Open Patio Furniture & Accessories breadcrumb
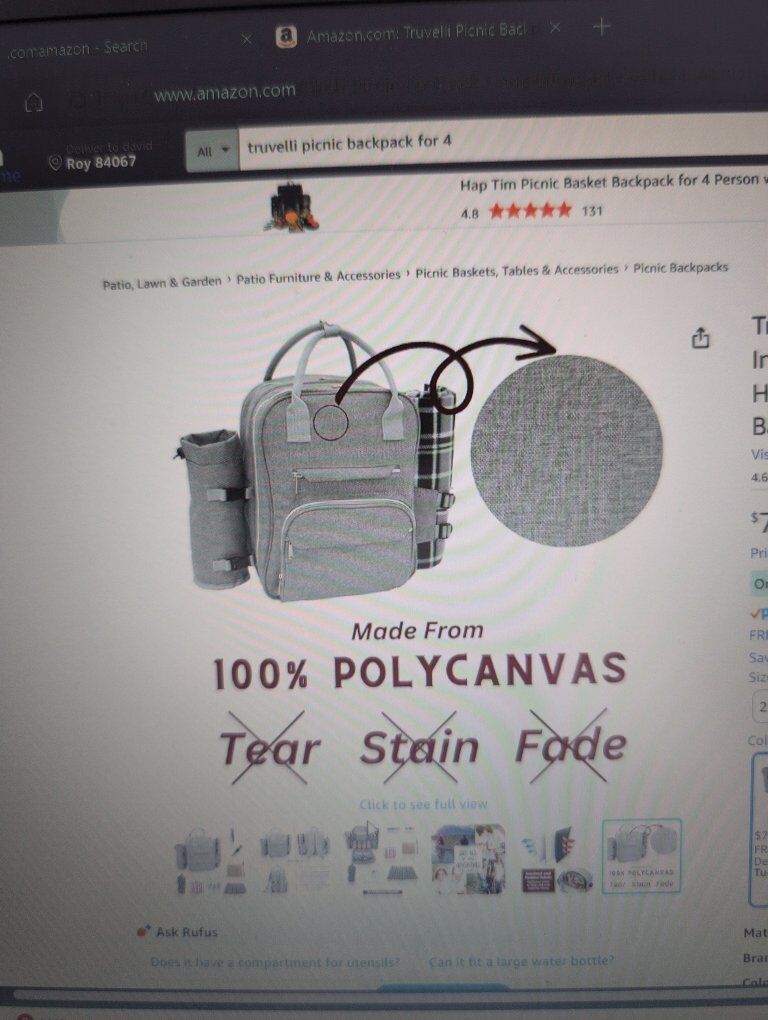The image size is (768, 1020). tap(319, 275)
